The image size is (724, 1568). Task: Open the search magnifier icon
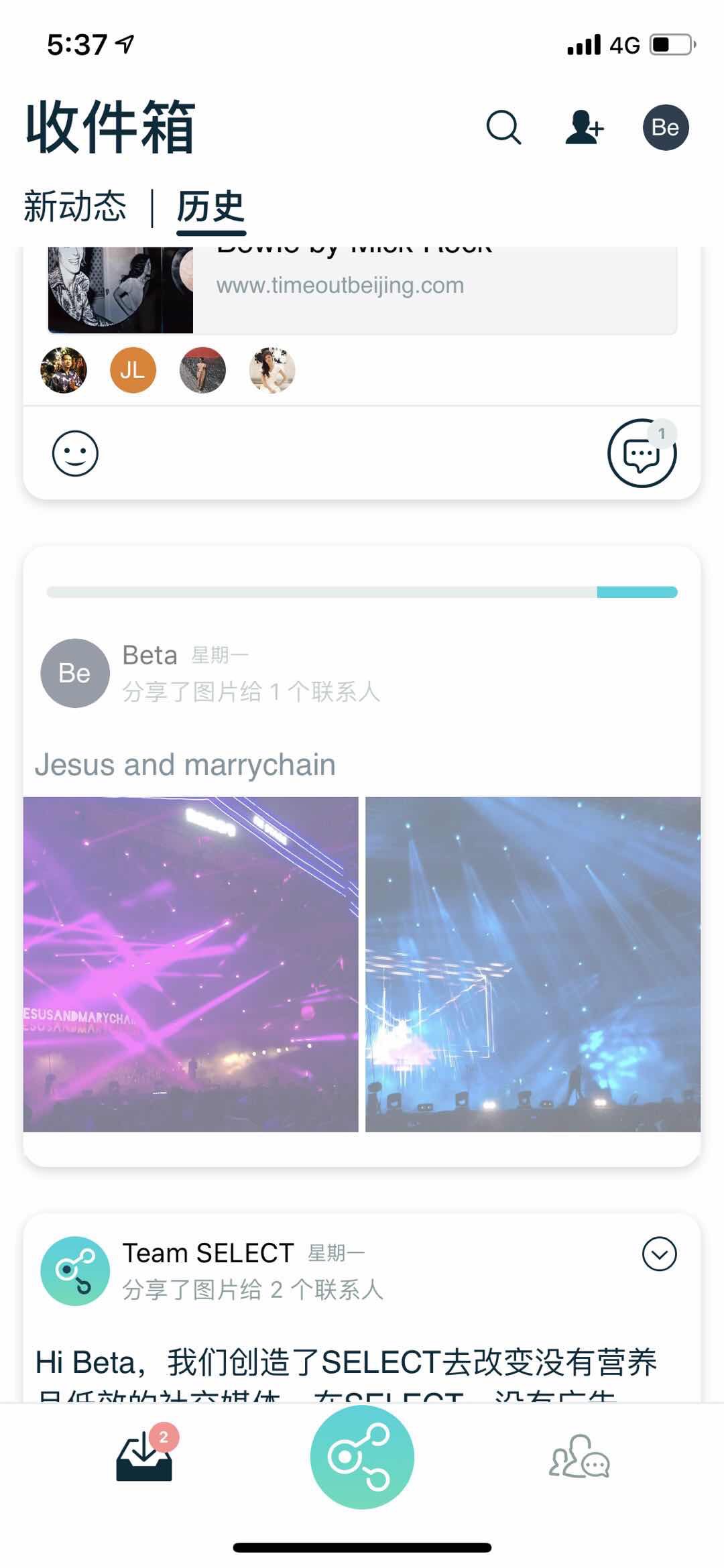pyautogui.click(x=503, y=127)
